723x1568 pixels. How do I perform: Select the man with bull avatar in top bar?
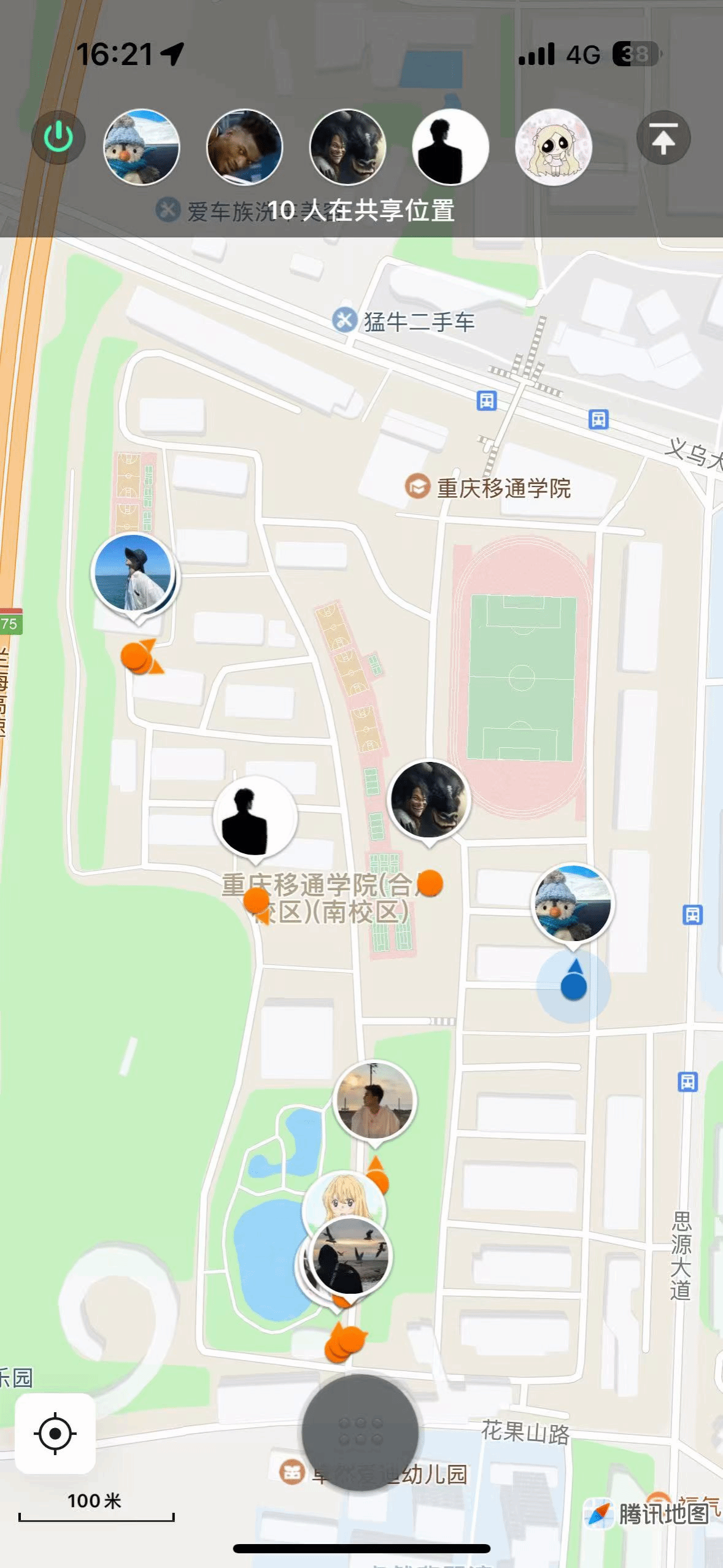tap(348, 147)
